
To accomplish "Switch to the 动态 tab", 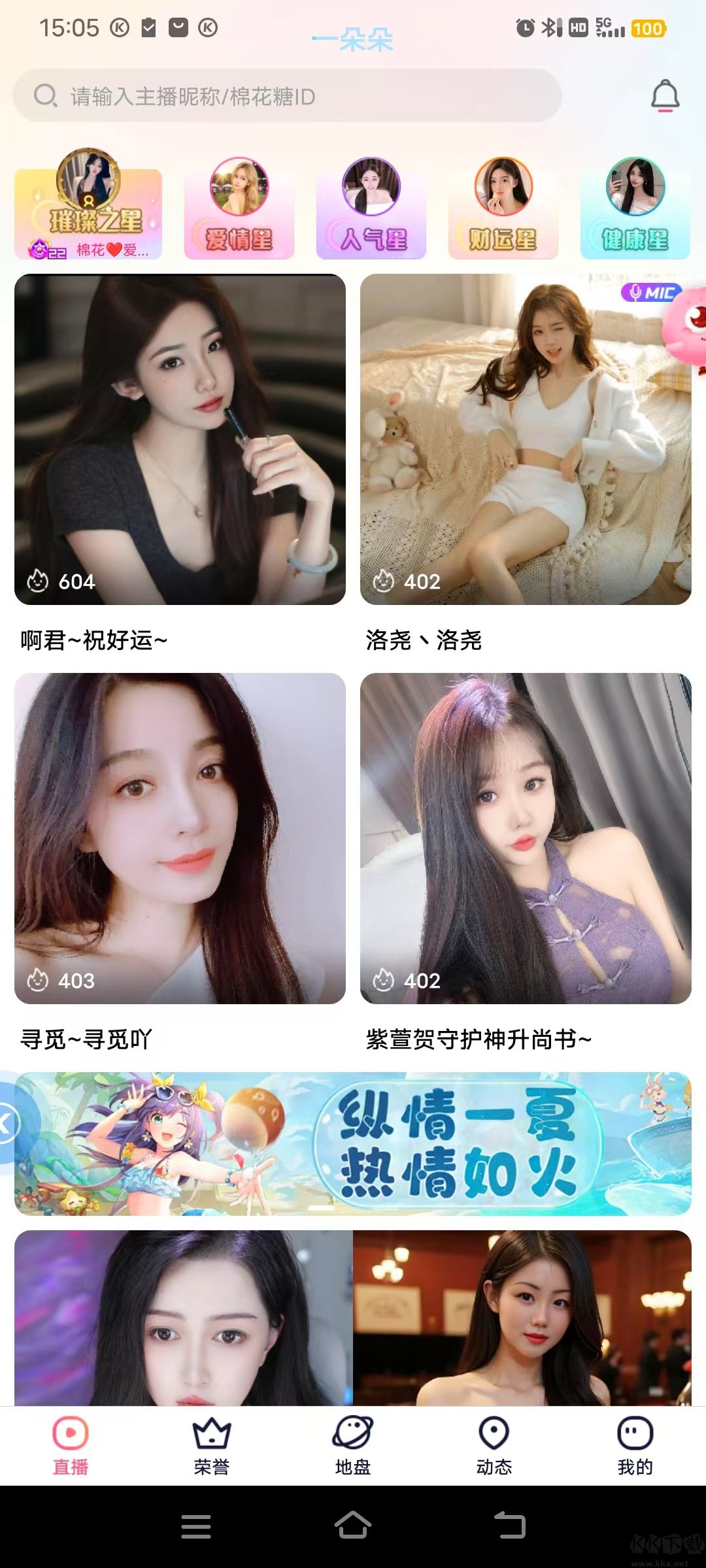I will 494,1446.
